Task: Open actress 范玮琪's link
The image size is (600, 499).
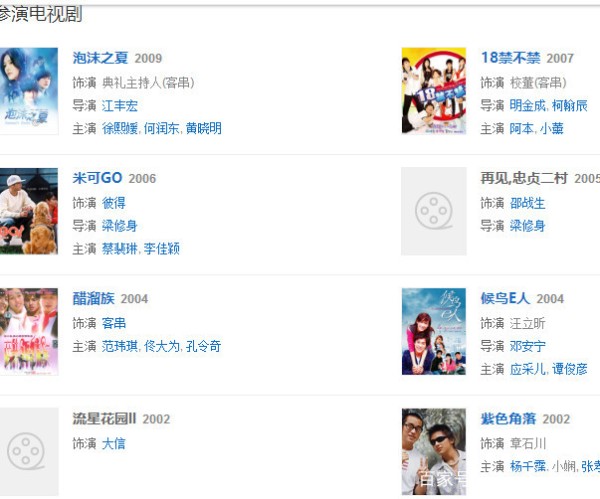Action: click(120, 346)
